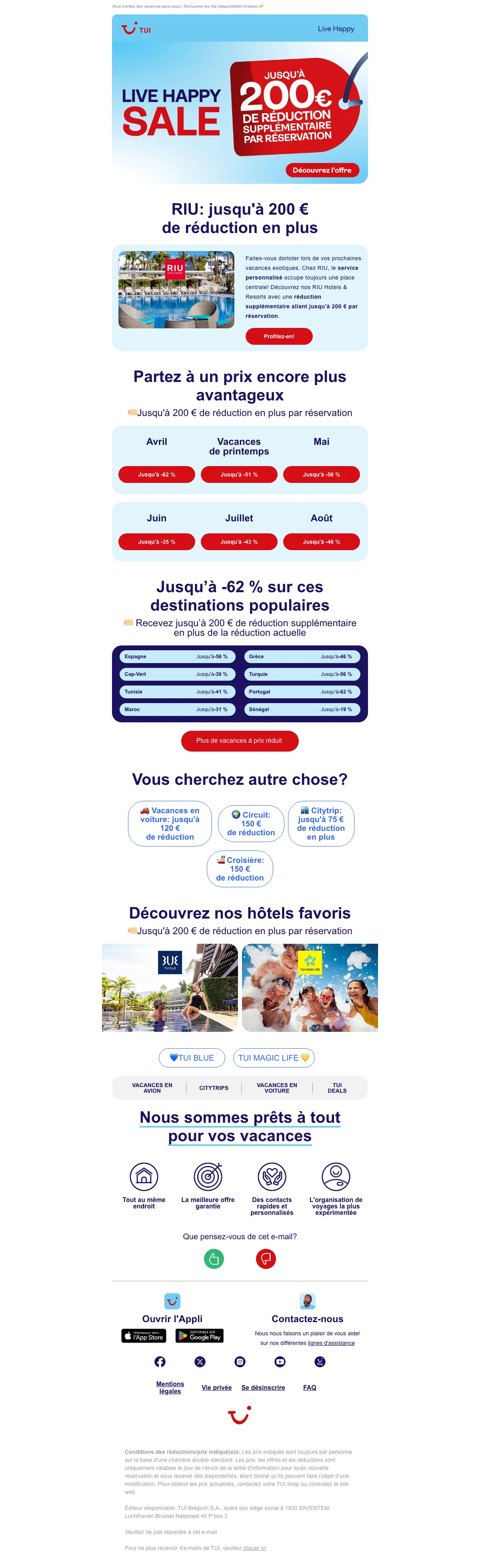Open the FAQ link
480x1568 pixels.
pyautogui.click(x=310, y=1387)
